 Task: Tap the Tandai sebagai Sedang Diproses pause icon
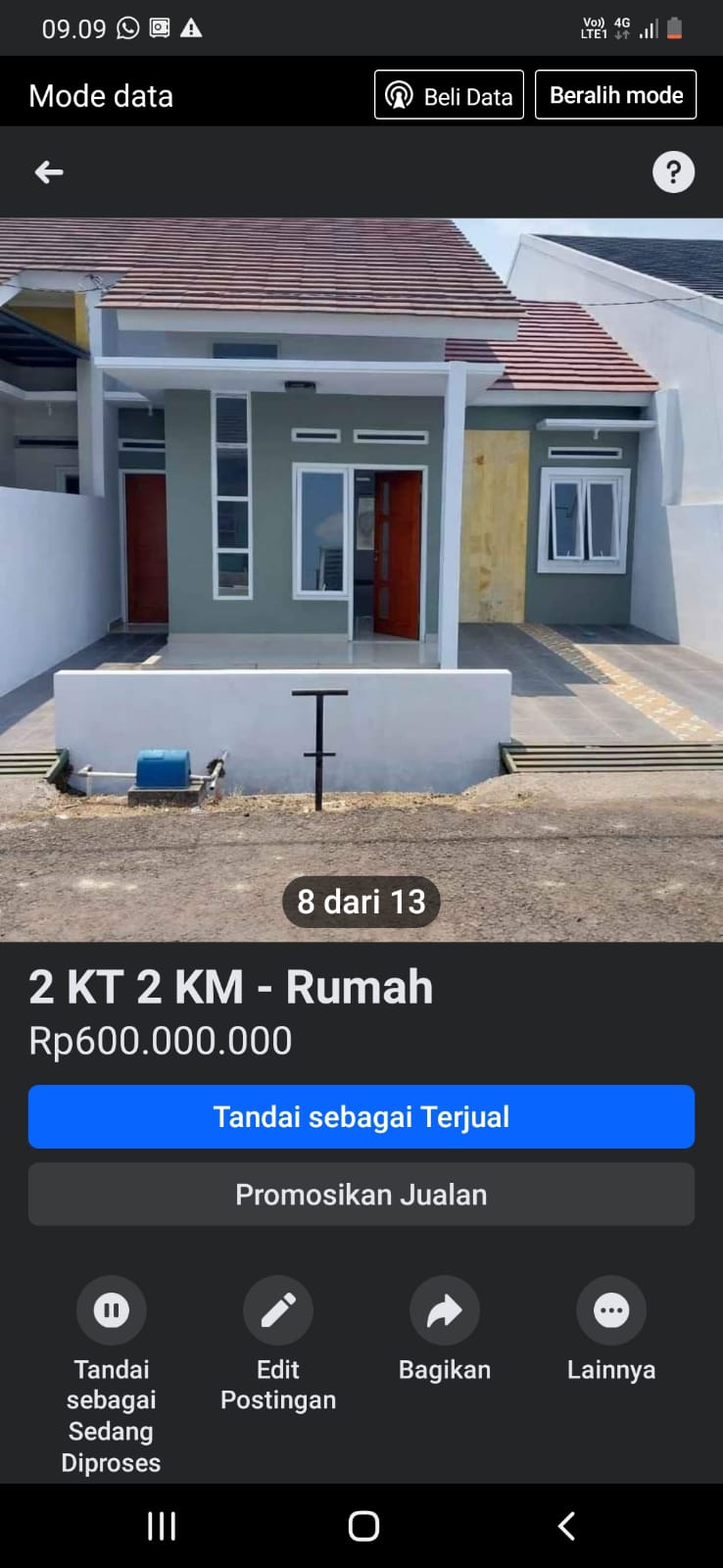[111, 1310]
